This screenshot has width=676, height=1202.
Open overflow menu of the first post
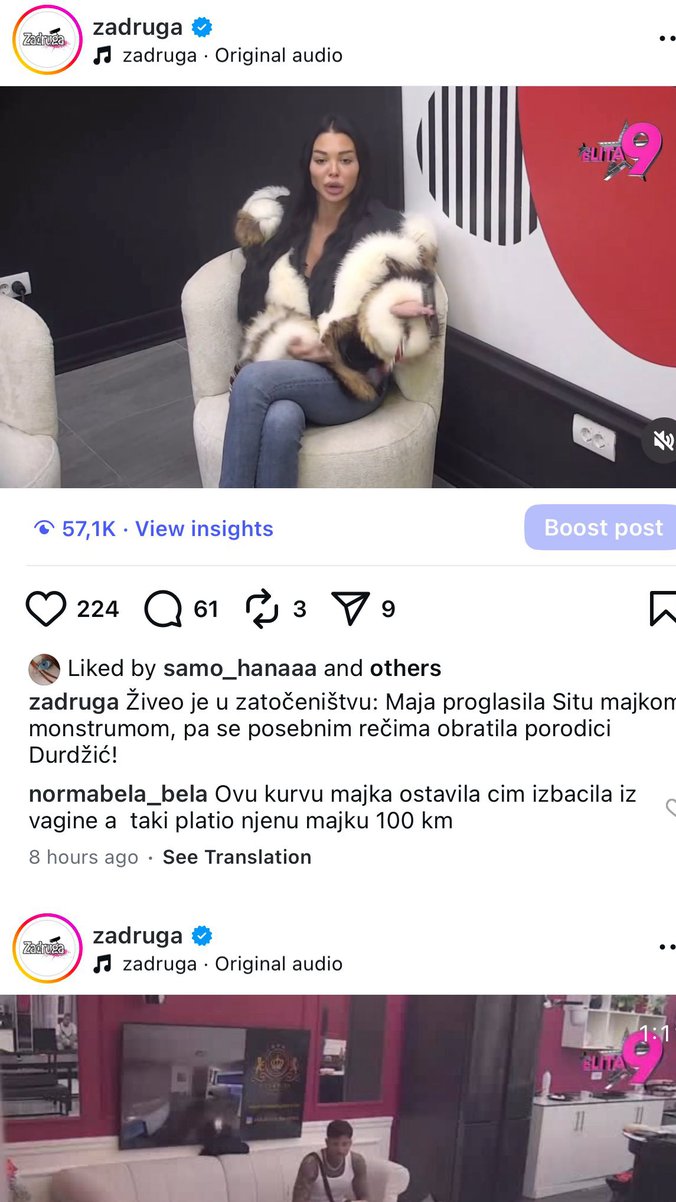pyautogui.click(x=666, y=38)
